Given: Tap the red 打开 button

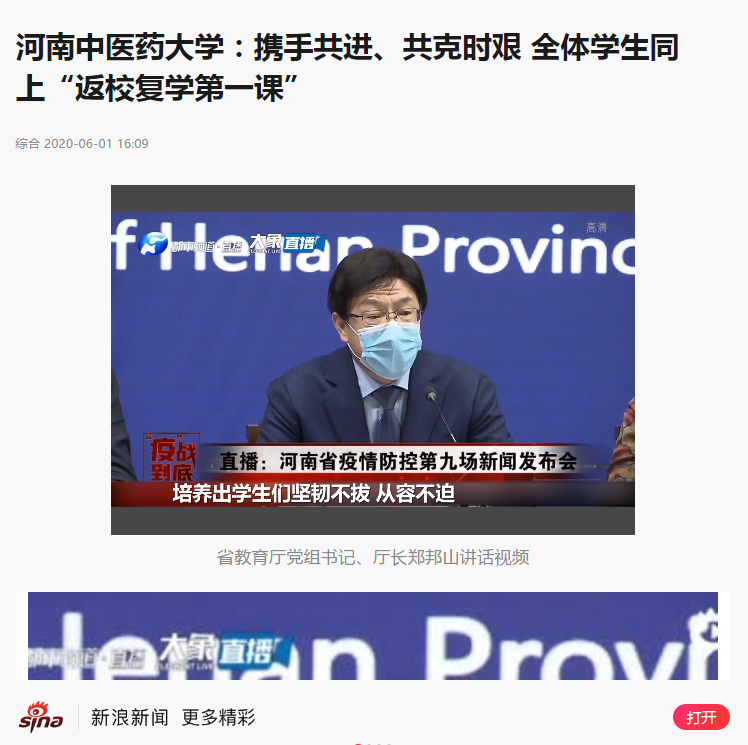Looking at the screenshot, I should pyautogui.click(x=701, y=717).
